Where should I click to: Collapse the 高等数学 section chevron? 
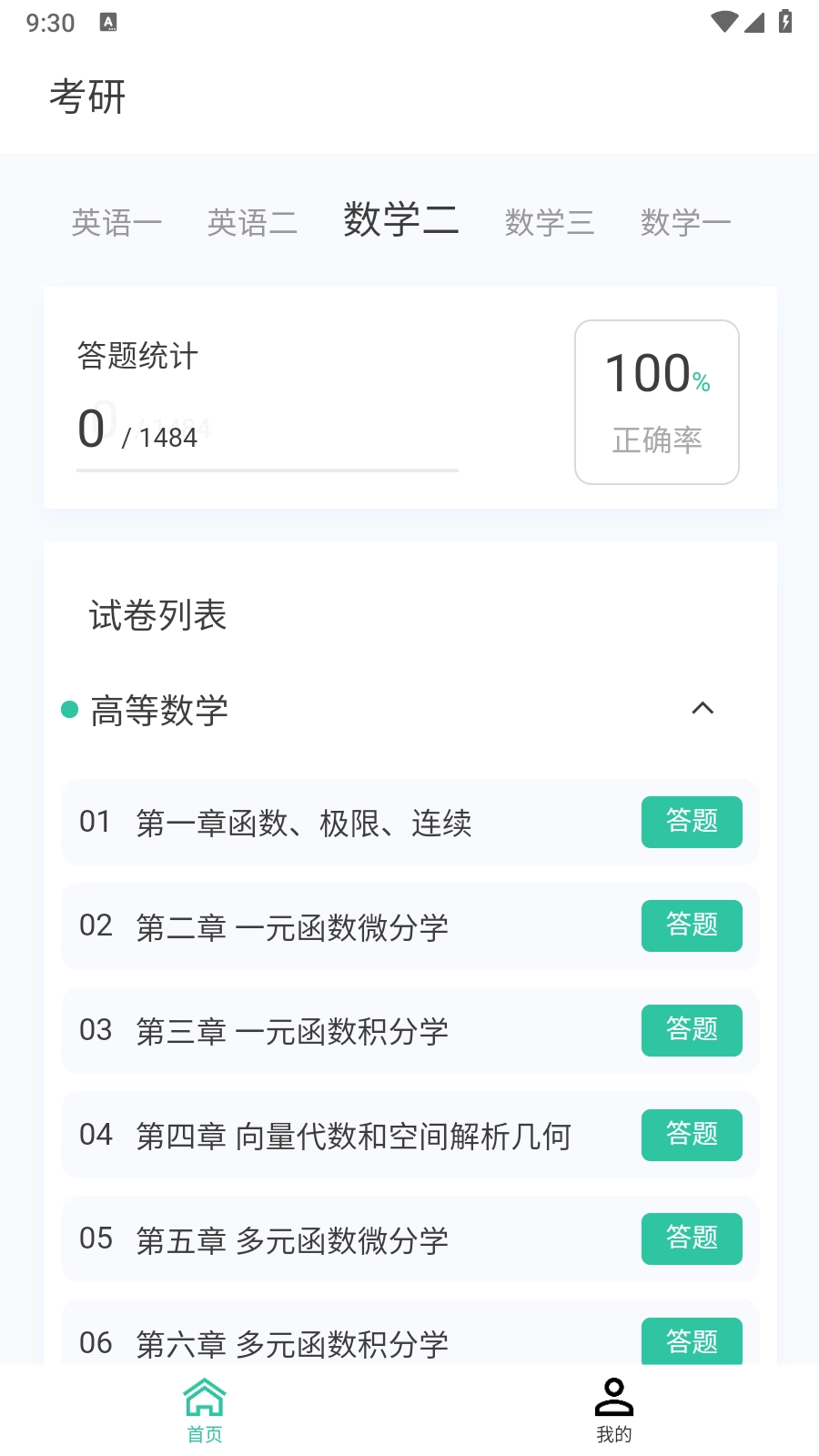pyautogui.click(x=703, y=709)
